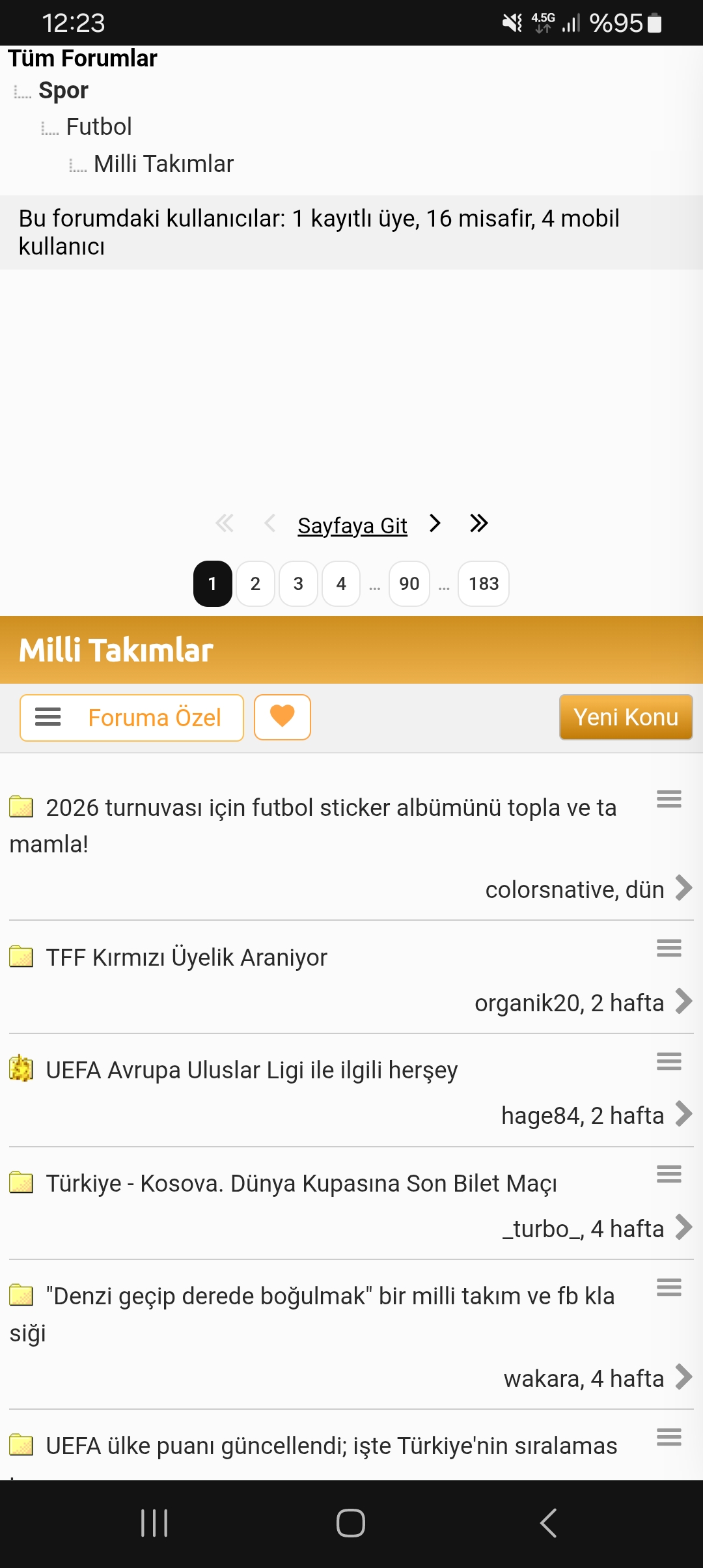The width and height of the screenshot is (703, 1568).
Task: Go back using the system back button
Action: [x=548, y=1523]
